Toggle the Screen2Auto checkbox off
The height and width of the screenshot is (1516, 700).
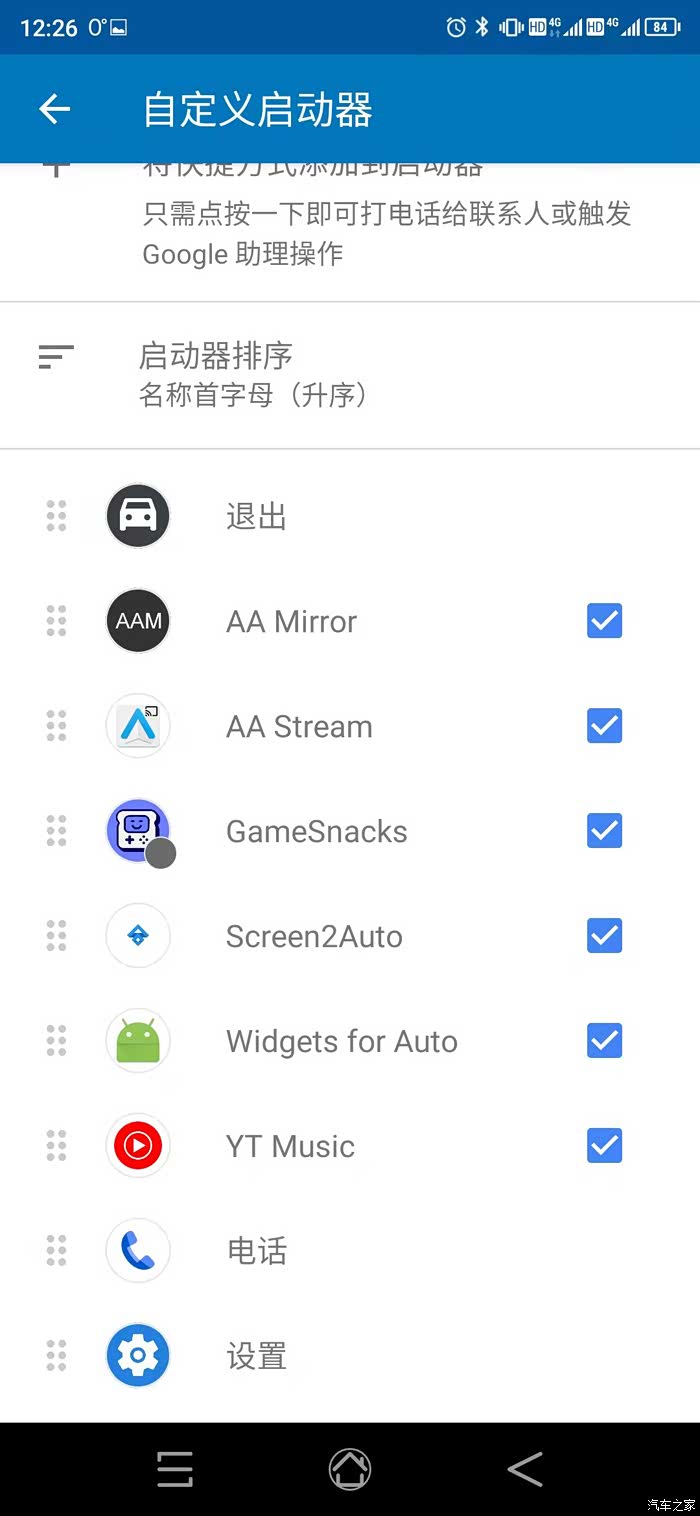(604, 936)
